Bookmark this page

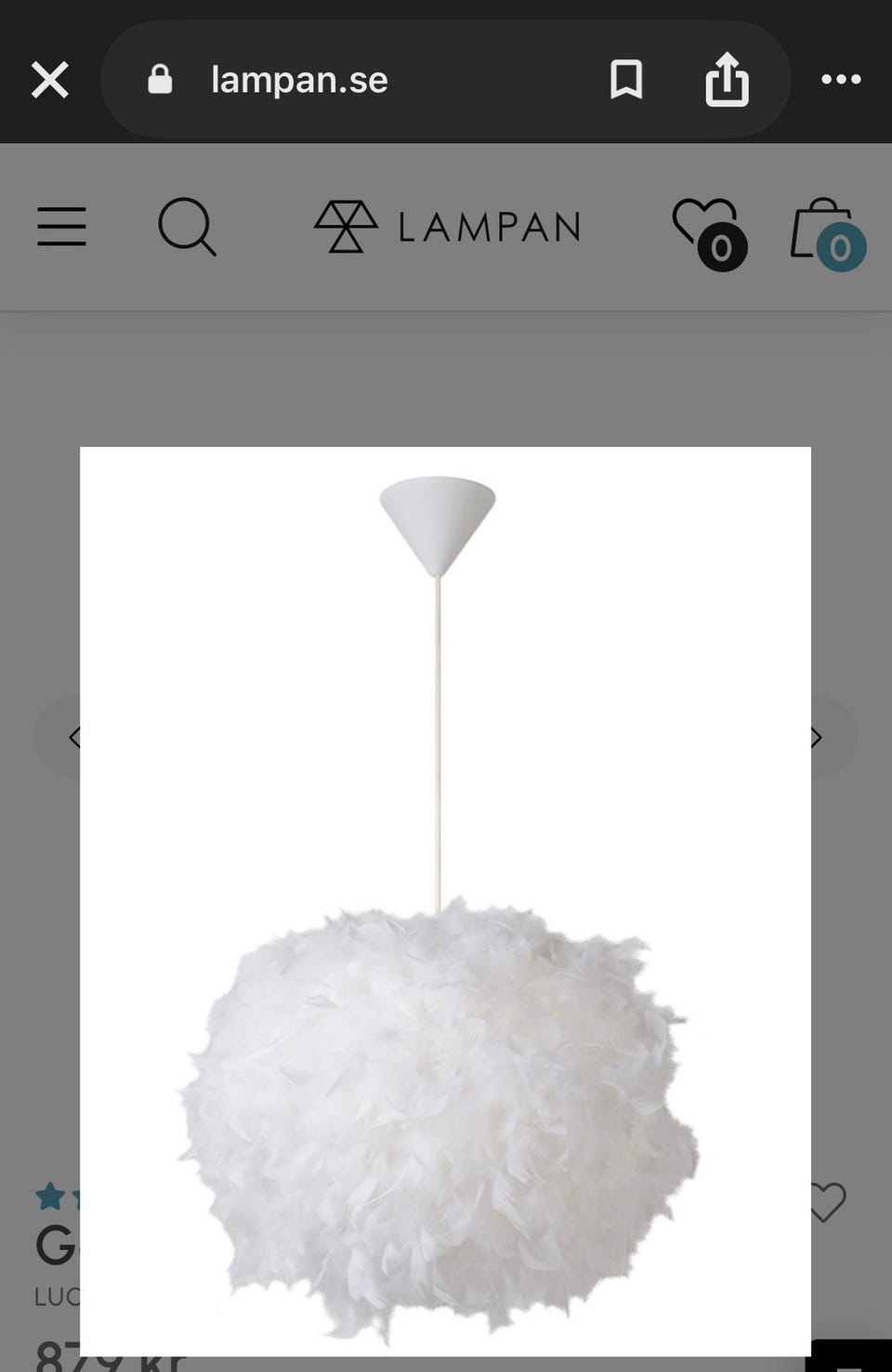tap(626, 80)
